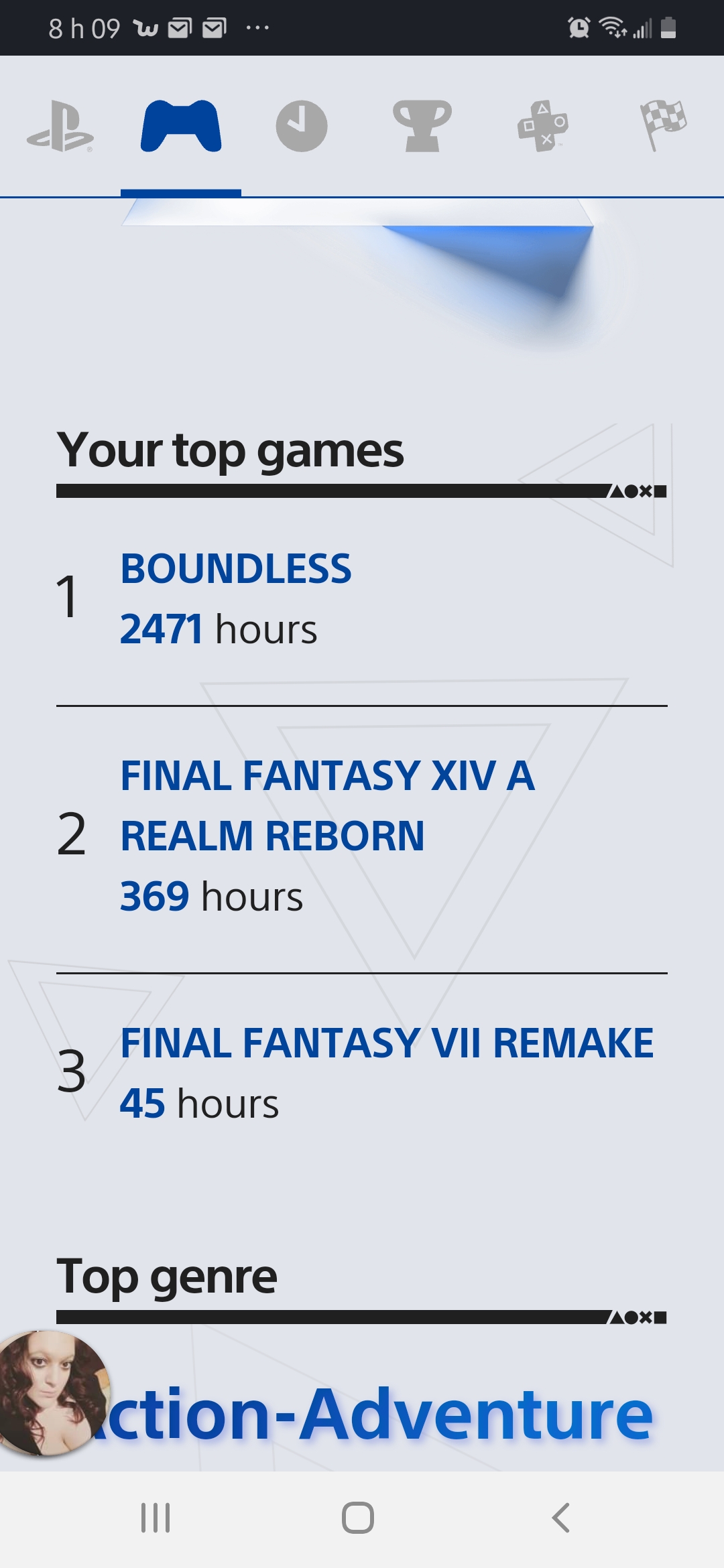Switch to the PlayStation logo tab

click(60, 127)
